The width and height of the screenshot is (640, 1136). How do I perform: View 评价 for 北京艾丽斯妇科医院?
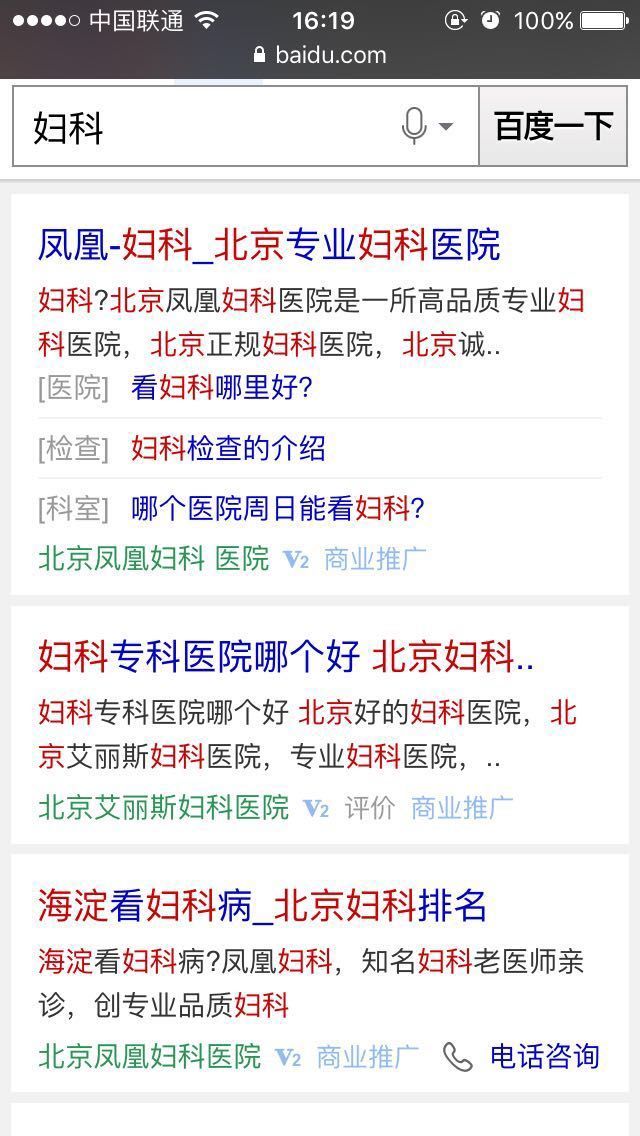(370, 807)
